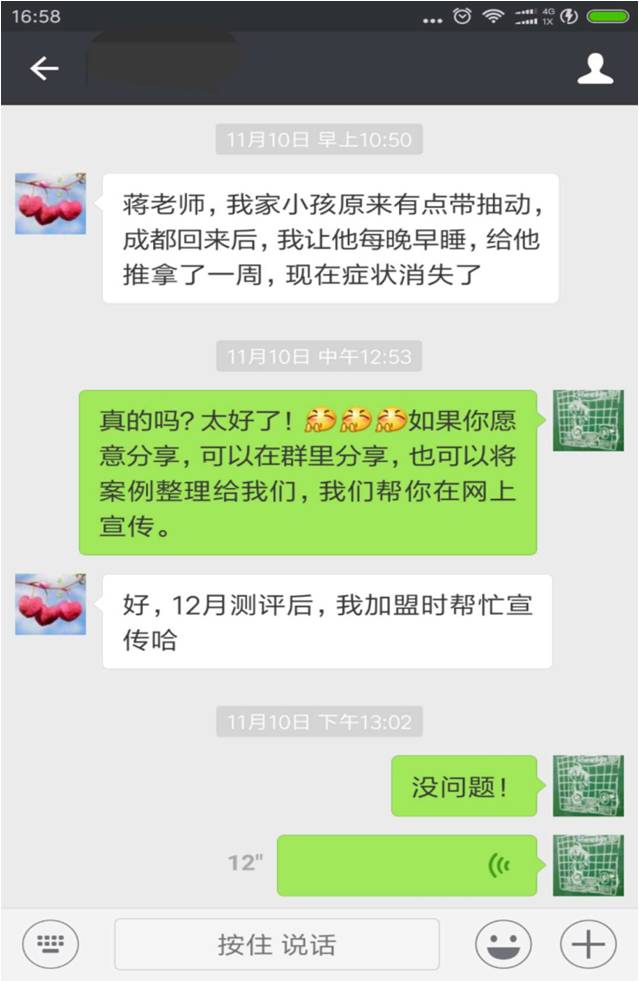Image resolution: width=639 pixels, height=982 pixels.
Task: Tap the 按住 说话 hold-to-talk button
Action: 277,944
